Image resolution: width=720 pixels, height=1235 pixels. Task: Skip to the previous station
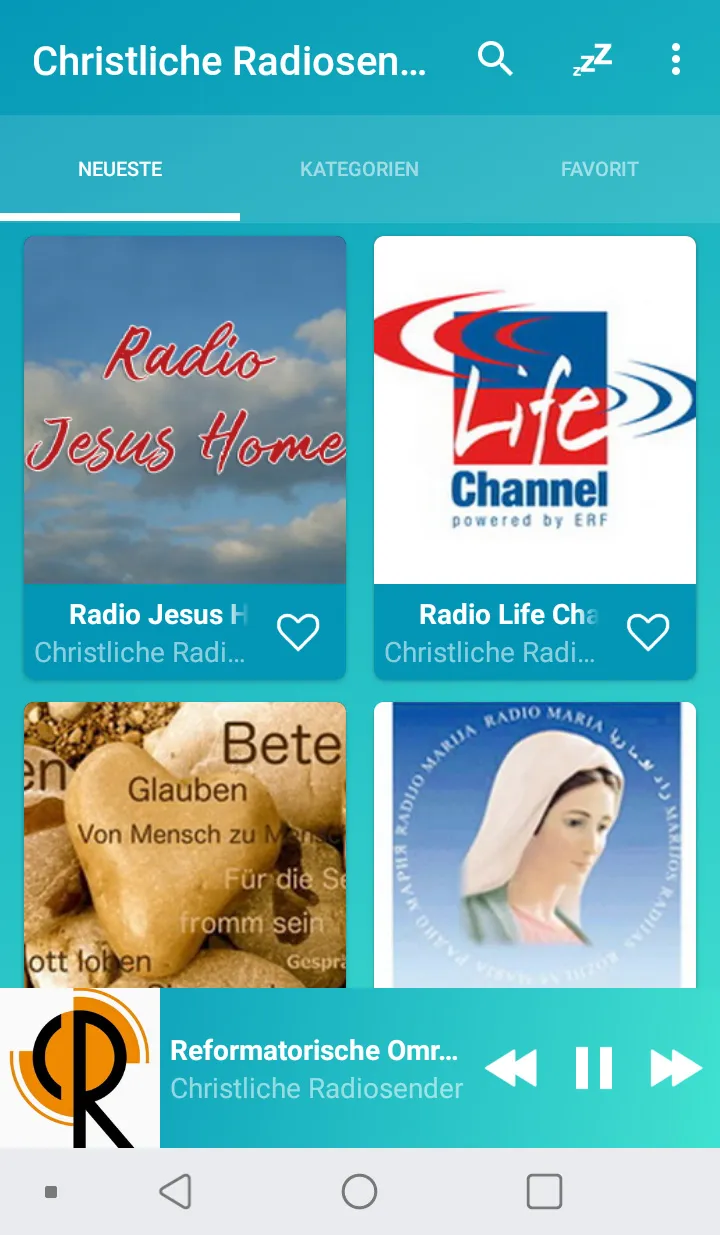511,1068
